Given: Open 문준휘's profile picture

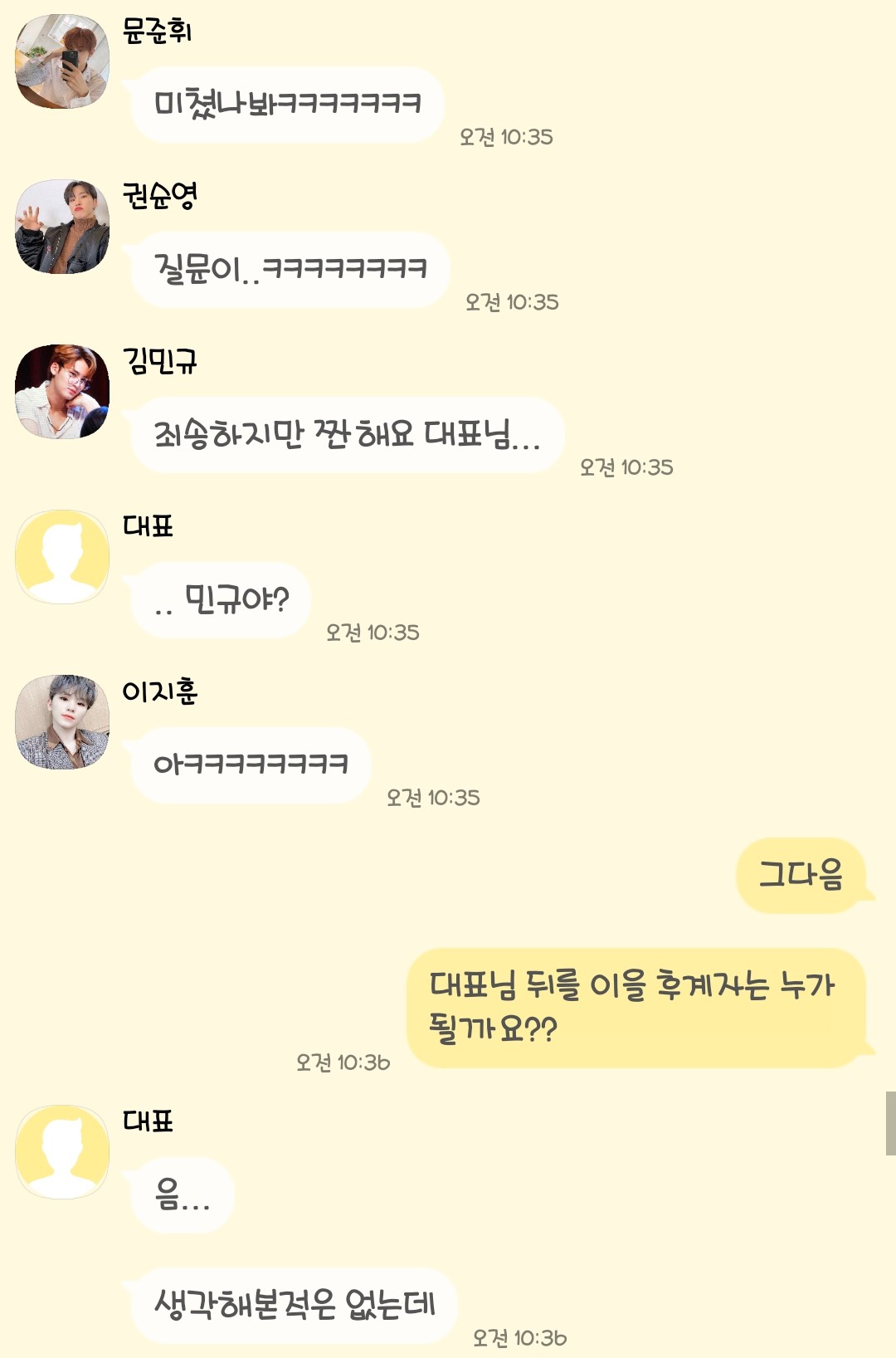Looking at the screenshot, I should coord(62,61).
